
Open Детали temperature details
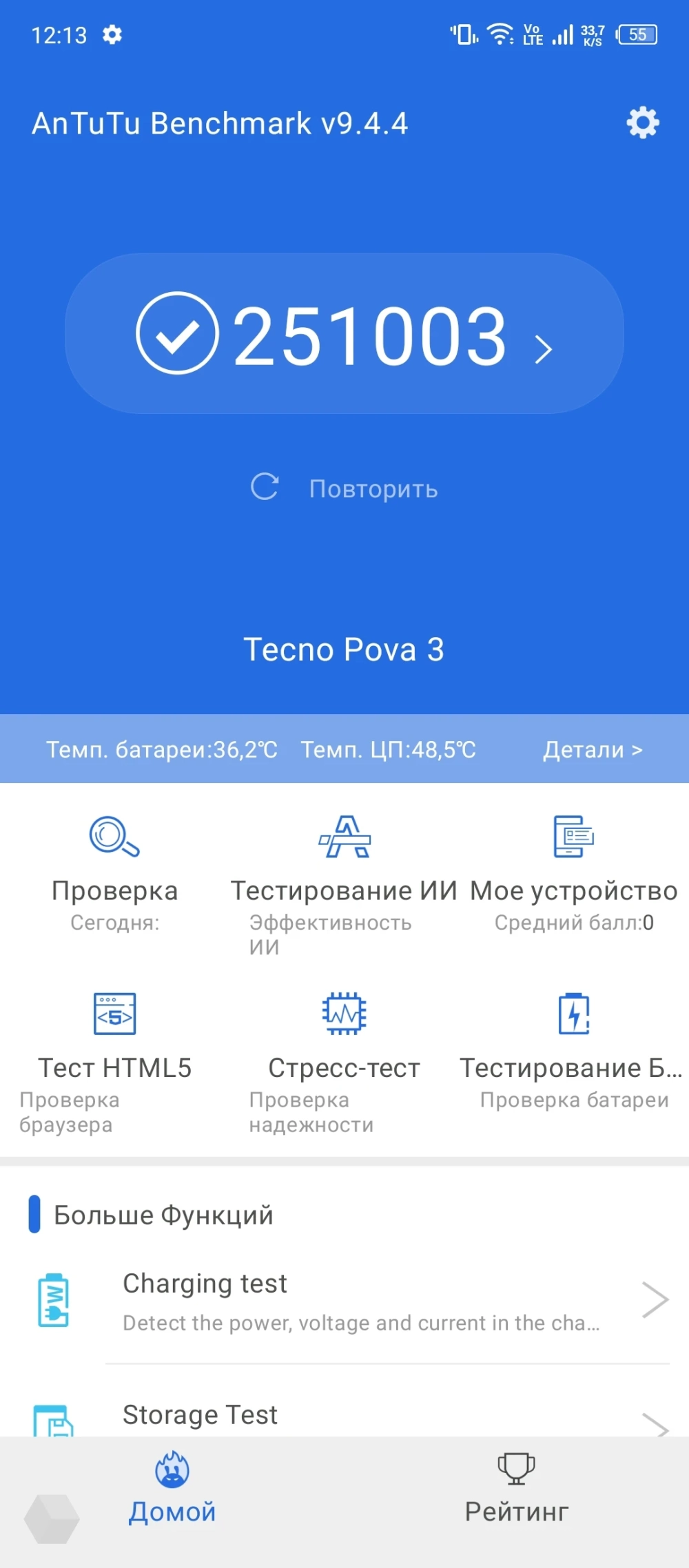(593, 749)
